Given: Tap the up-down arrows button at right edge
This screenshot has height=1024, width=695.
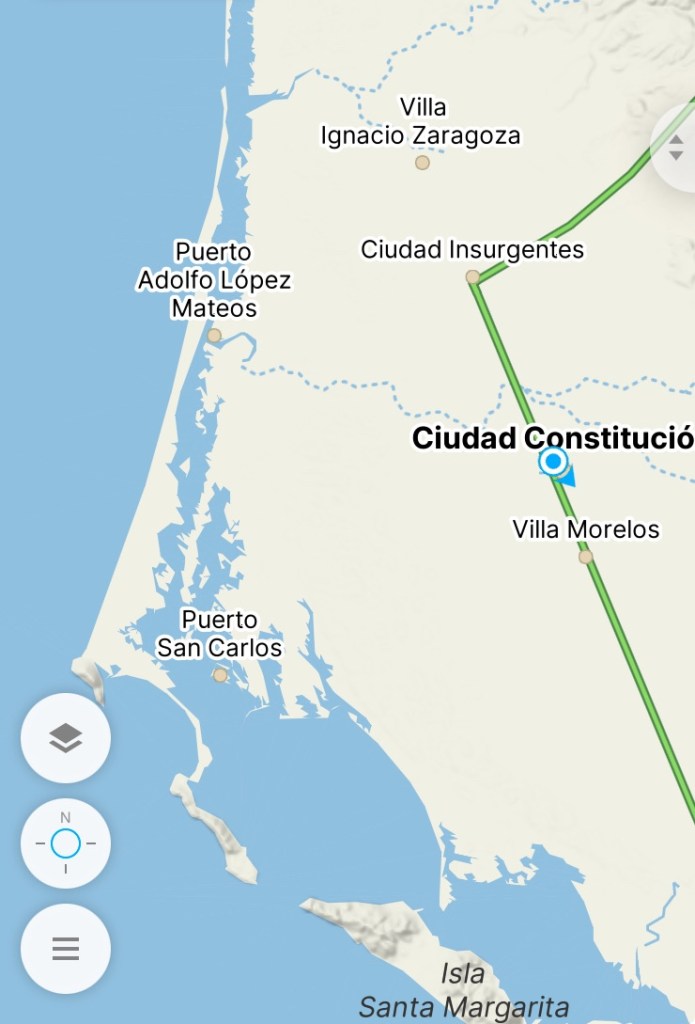Looking at the screenshot, I should (x=677, y=147).
